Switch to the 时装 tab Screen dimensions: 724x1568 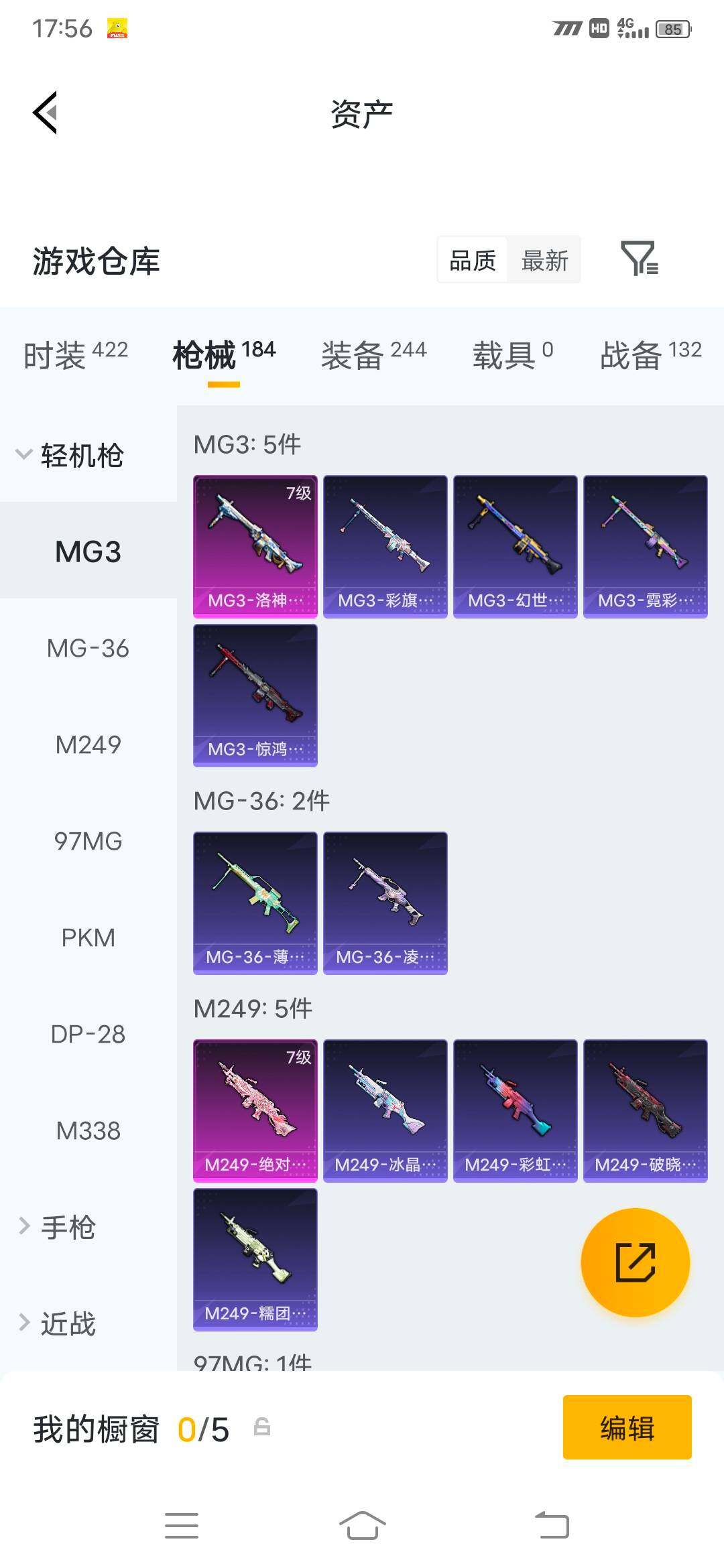(76, 354)
